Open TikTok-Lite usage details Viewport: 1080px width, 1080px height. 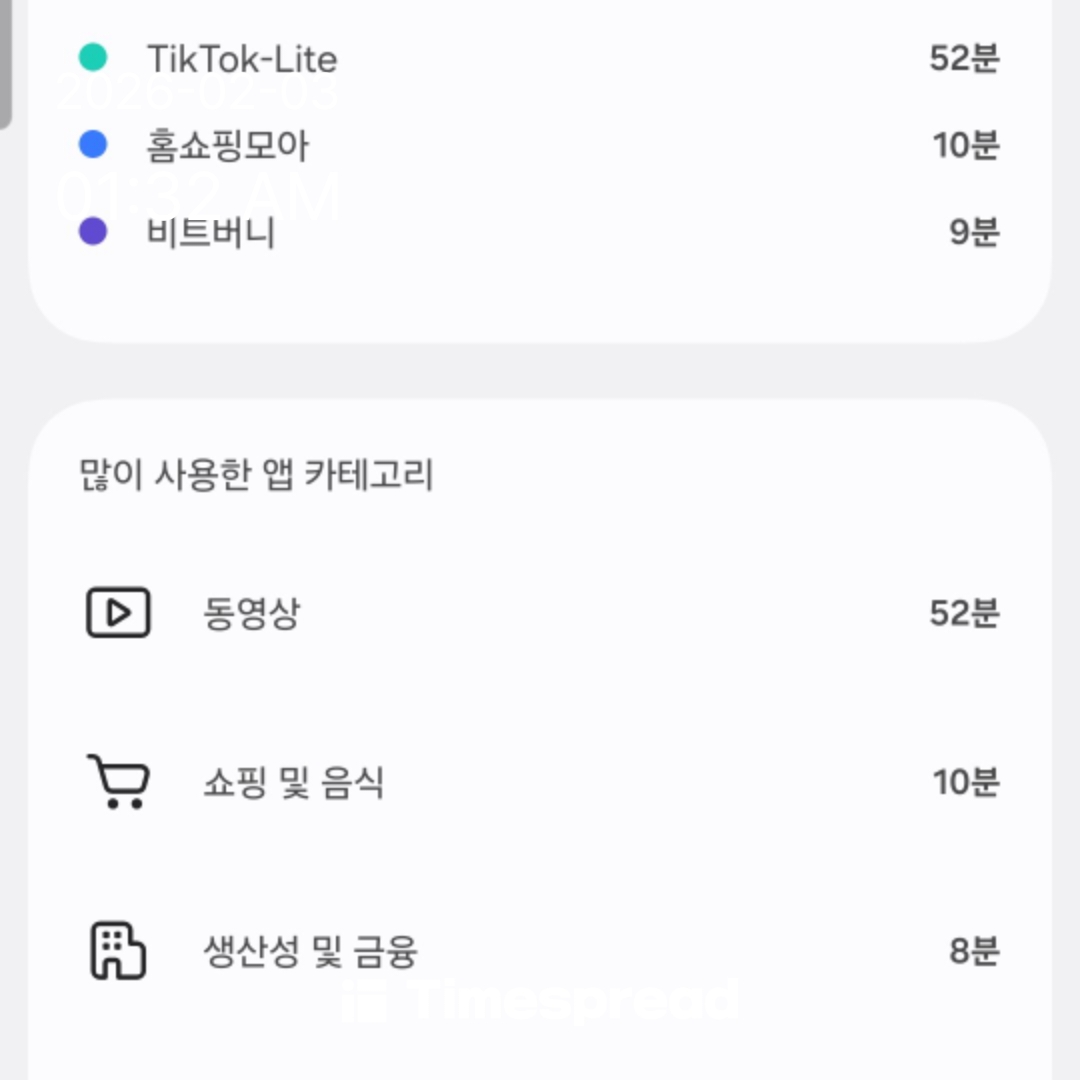[242, 59]
